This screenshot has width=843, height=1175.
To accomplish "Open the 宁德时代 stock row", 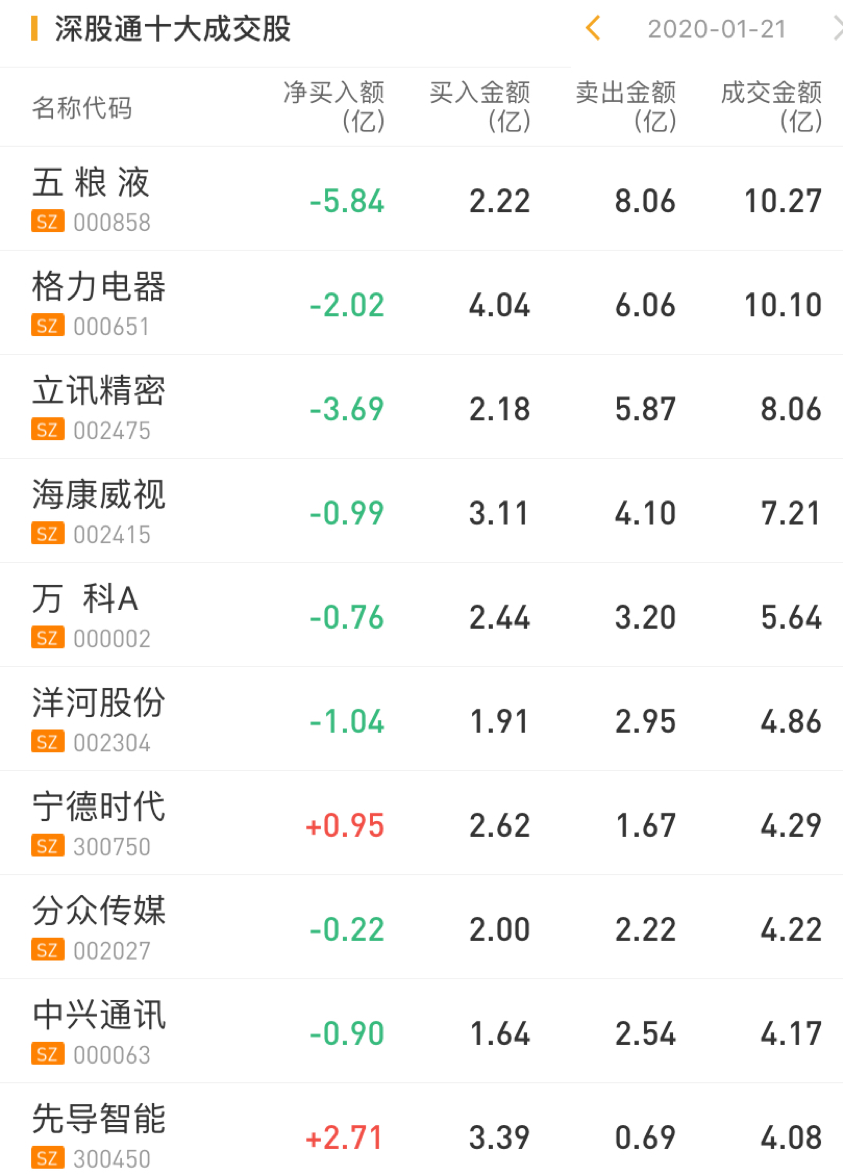I will tap(98, 822).
